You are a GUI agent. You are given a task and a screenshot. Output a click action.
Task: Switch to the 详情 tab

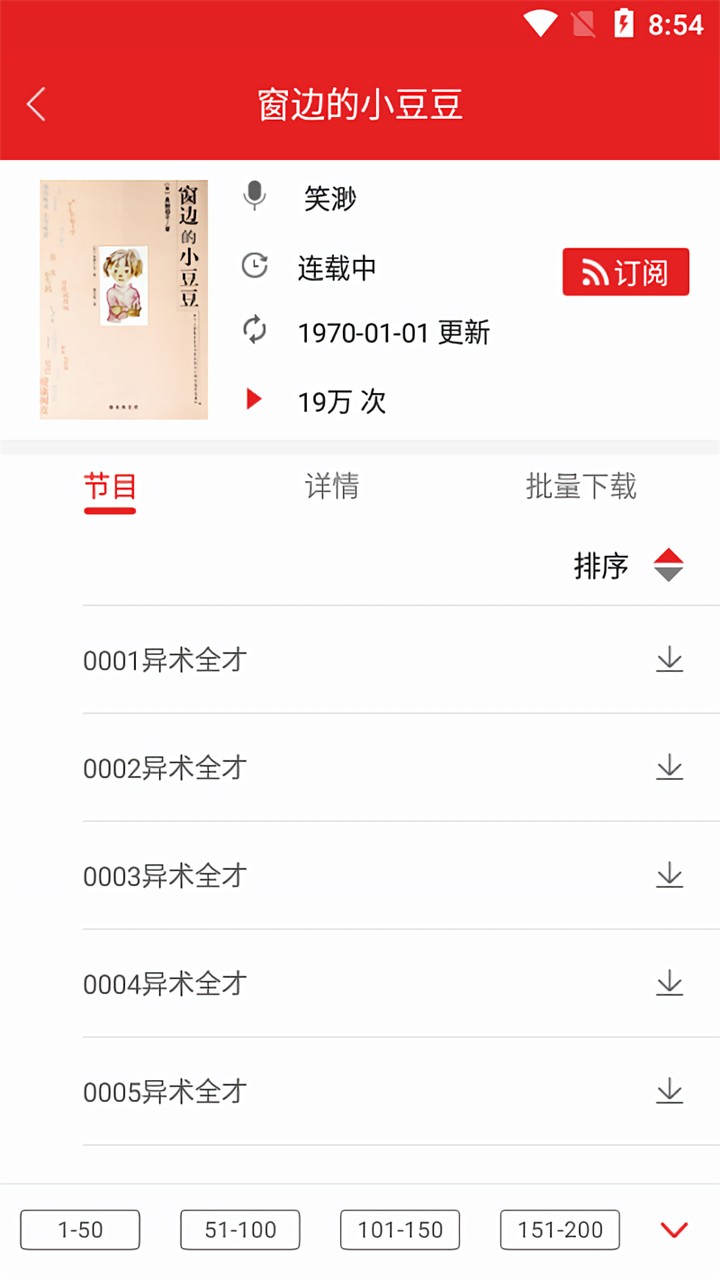(x=334, y=487)
